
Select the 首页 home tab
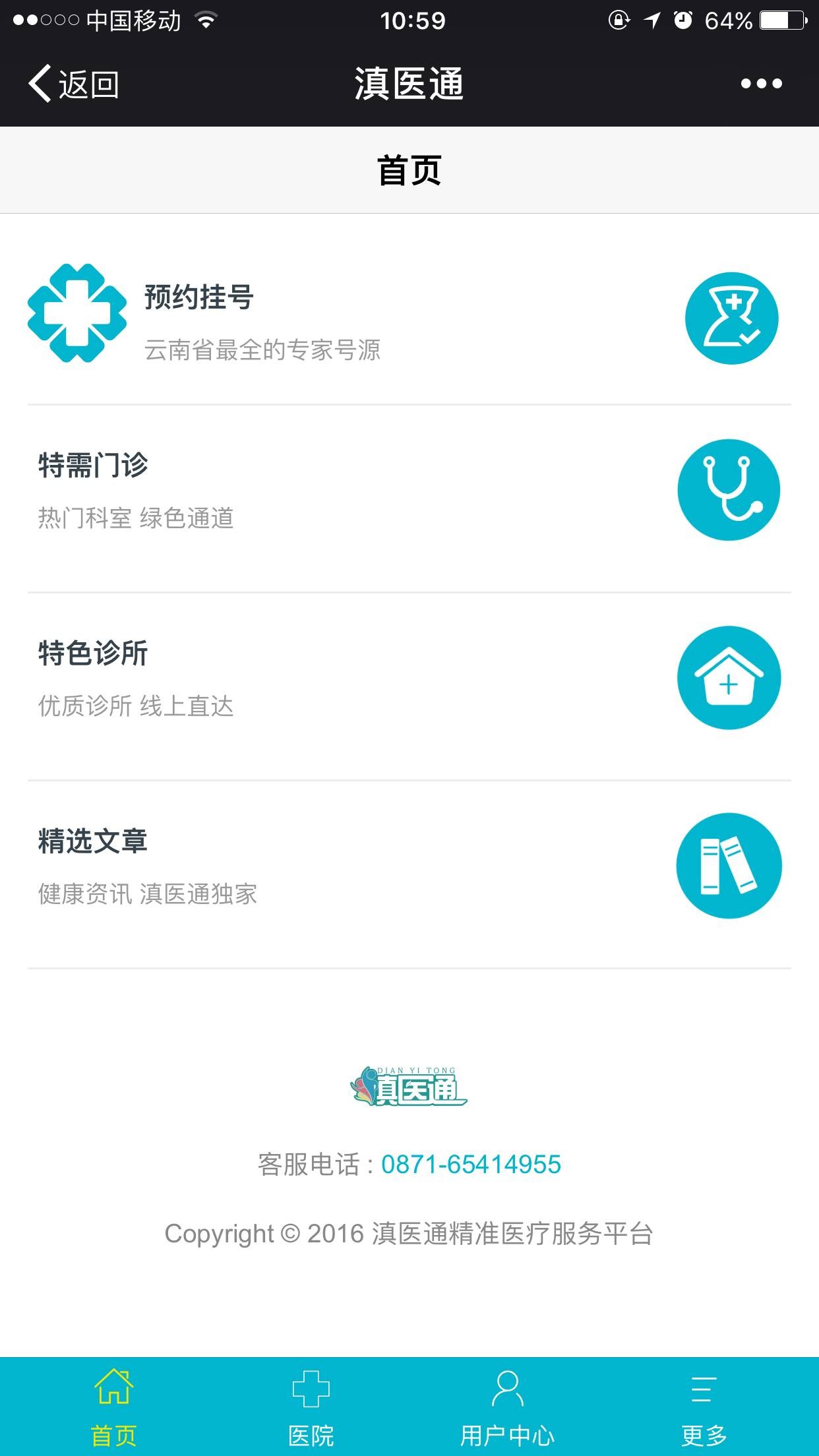(x=113, y=1406)
